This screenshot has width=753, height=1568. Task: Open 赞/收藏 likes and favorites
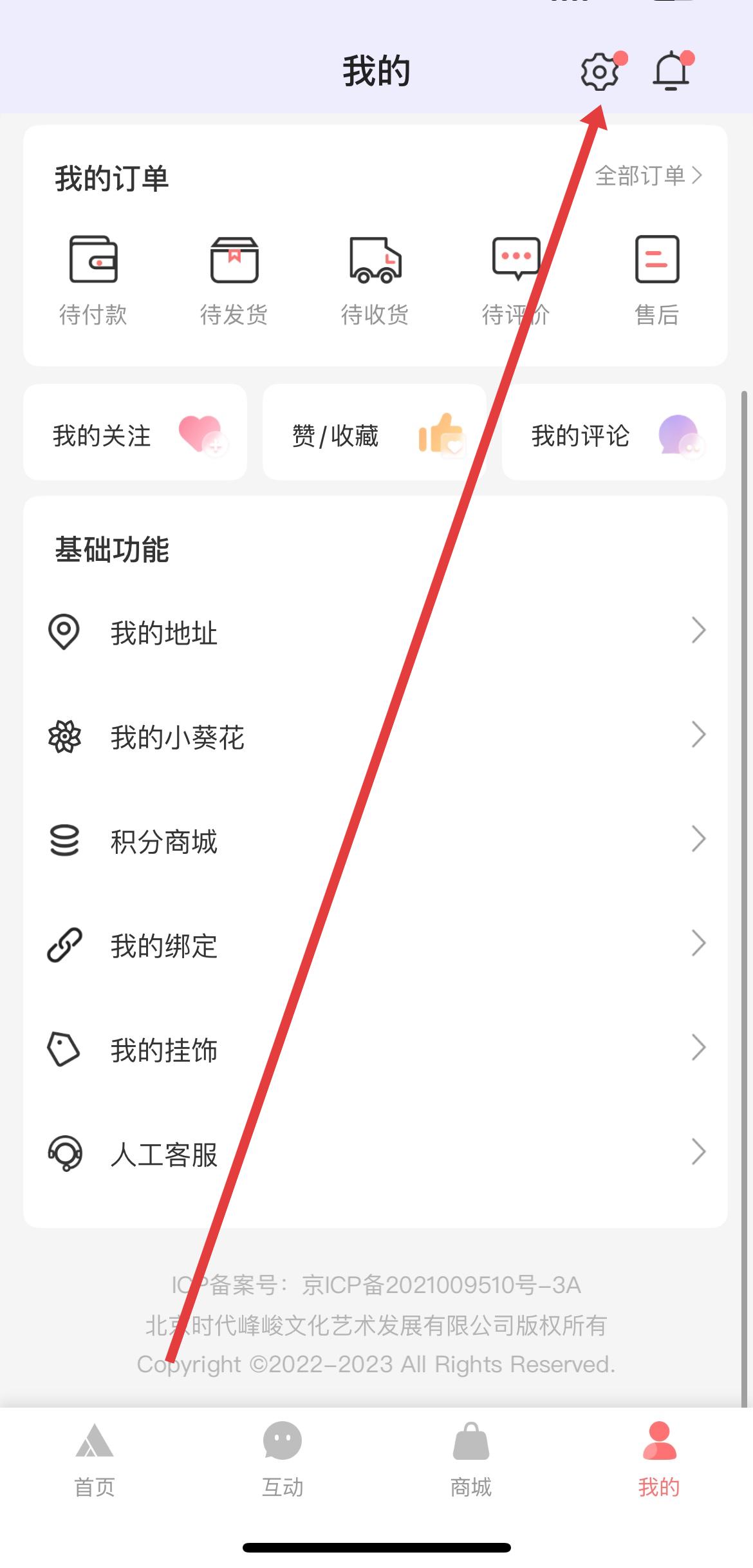[x=375, y=433]
